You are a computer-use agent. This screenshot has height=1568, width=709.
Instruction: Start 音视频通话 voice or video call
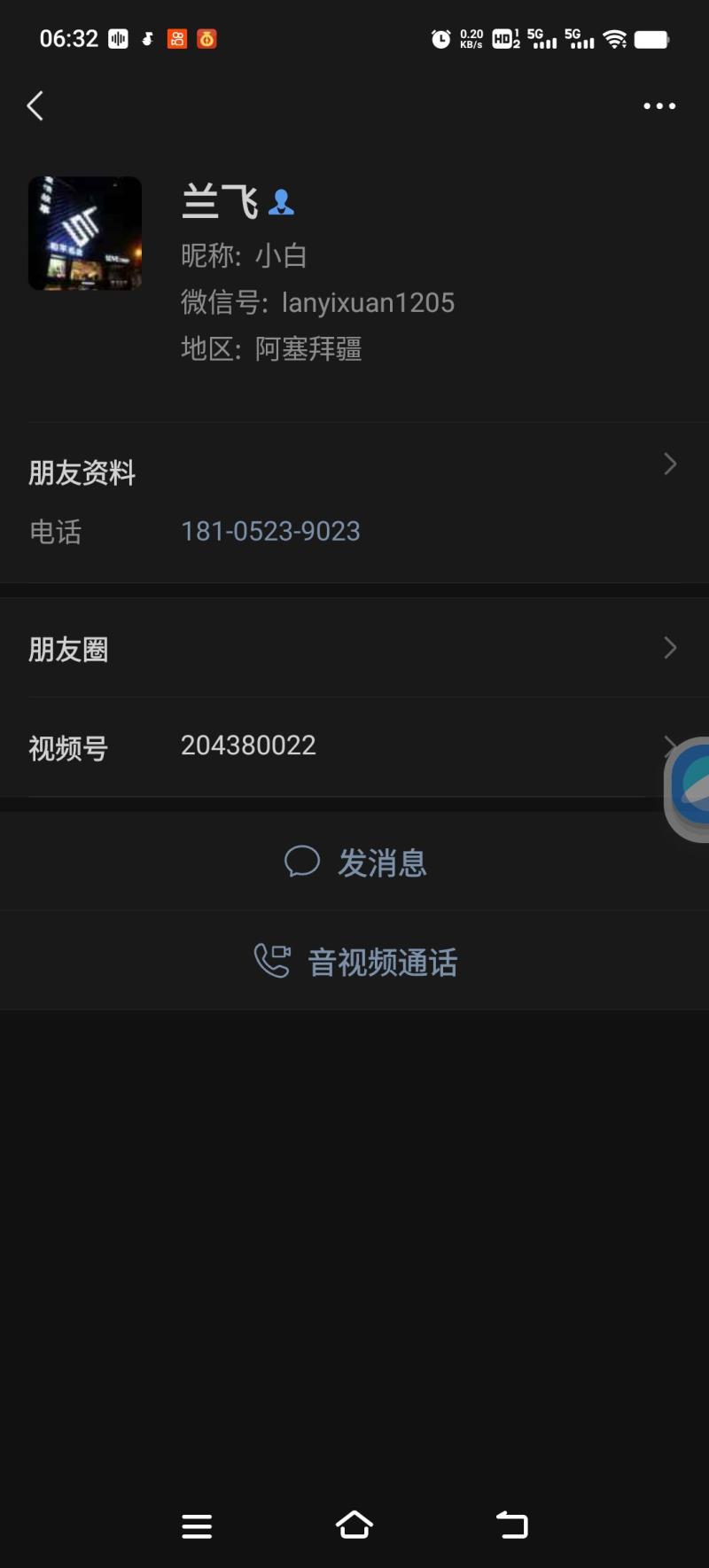coord(354,962)
